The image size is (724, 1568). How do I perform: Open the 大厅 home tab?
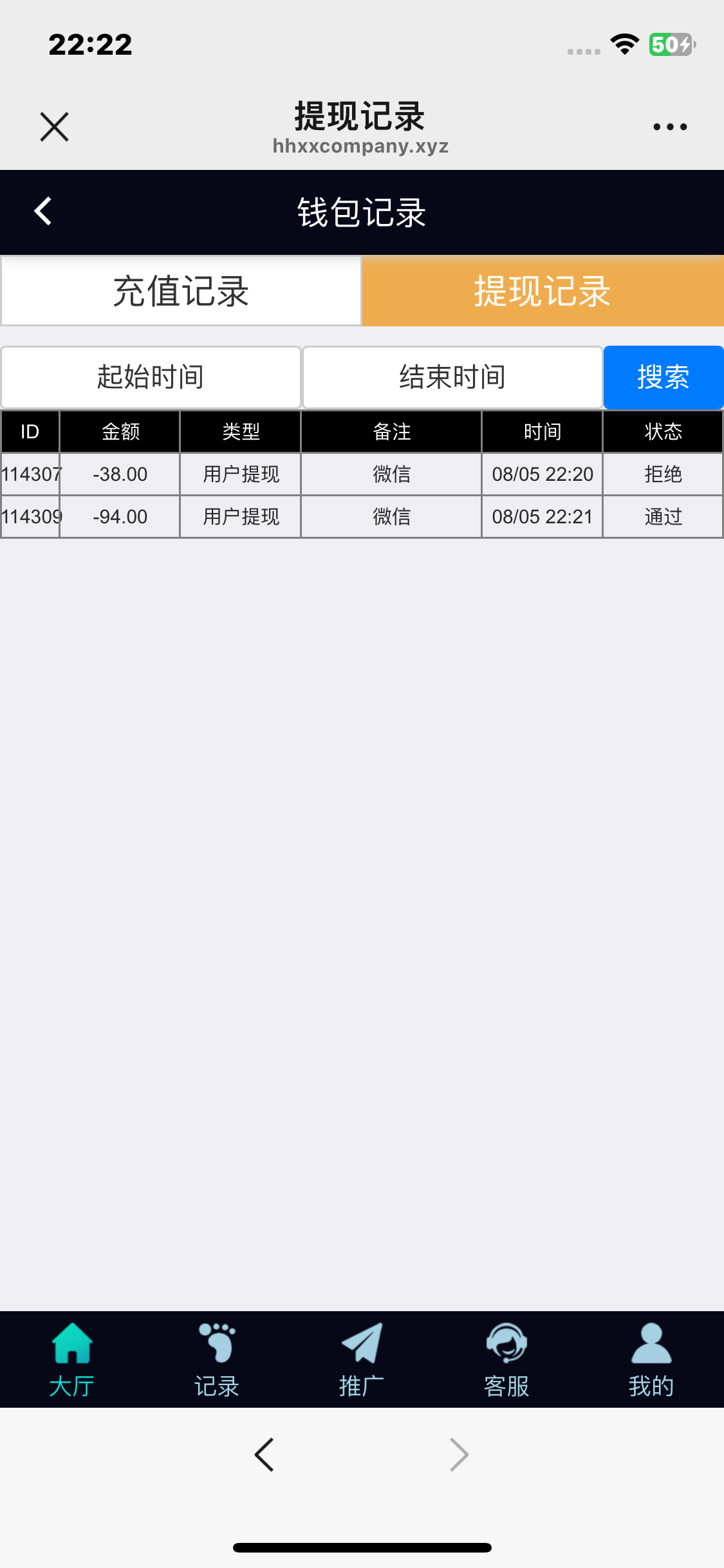(x=72, y=1358)
